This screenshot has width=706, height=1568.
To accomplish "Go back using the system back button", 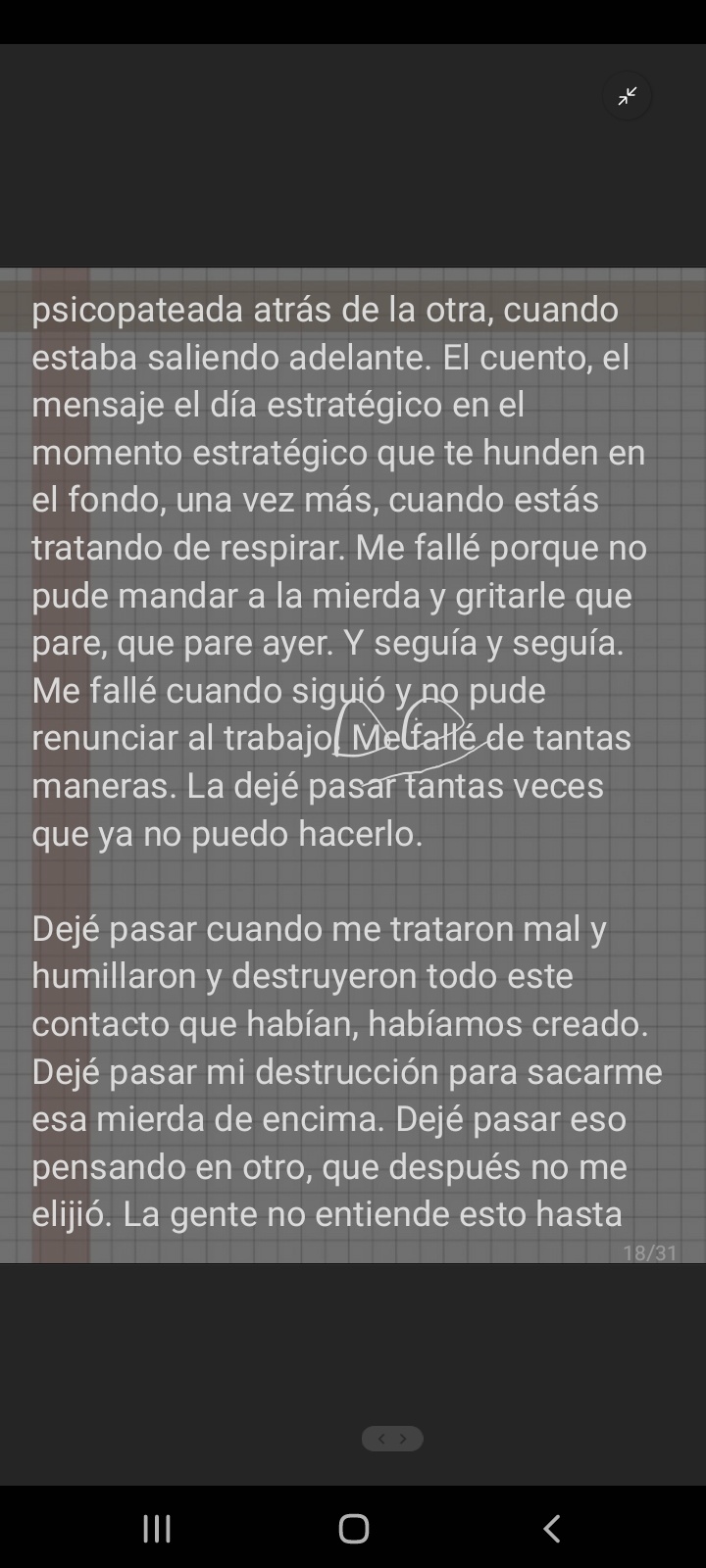I will [552, 1528].
